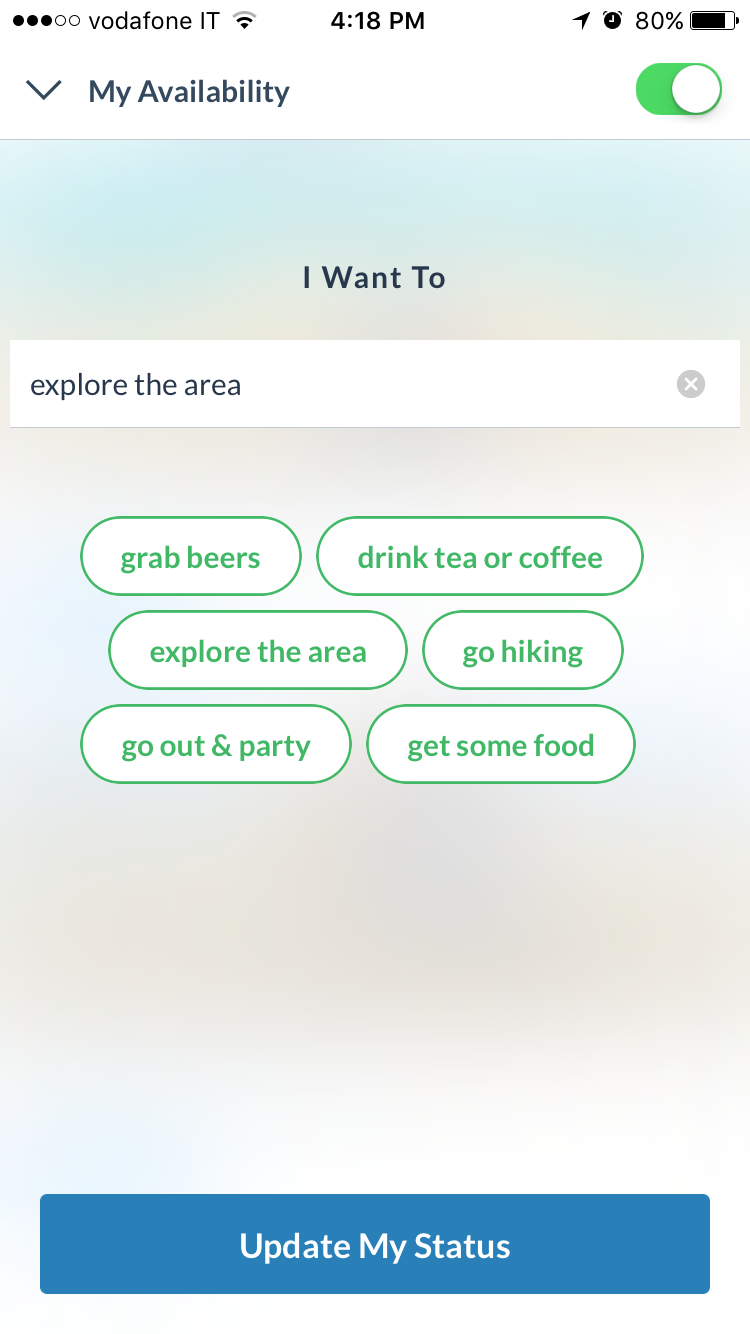Select the 'grab beers' chip
Image resolution: width=750 pixels, height=1334 pixels.
191,556
